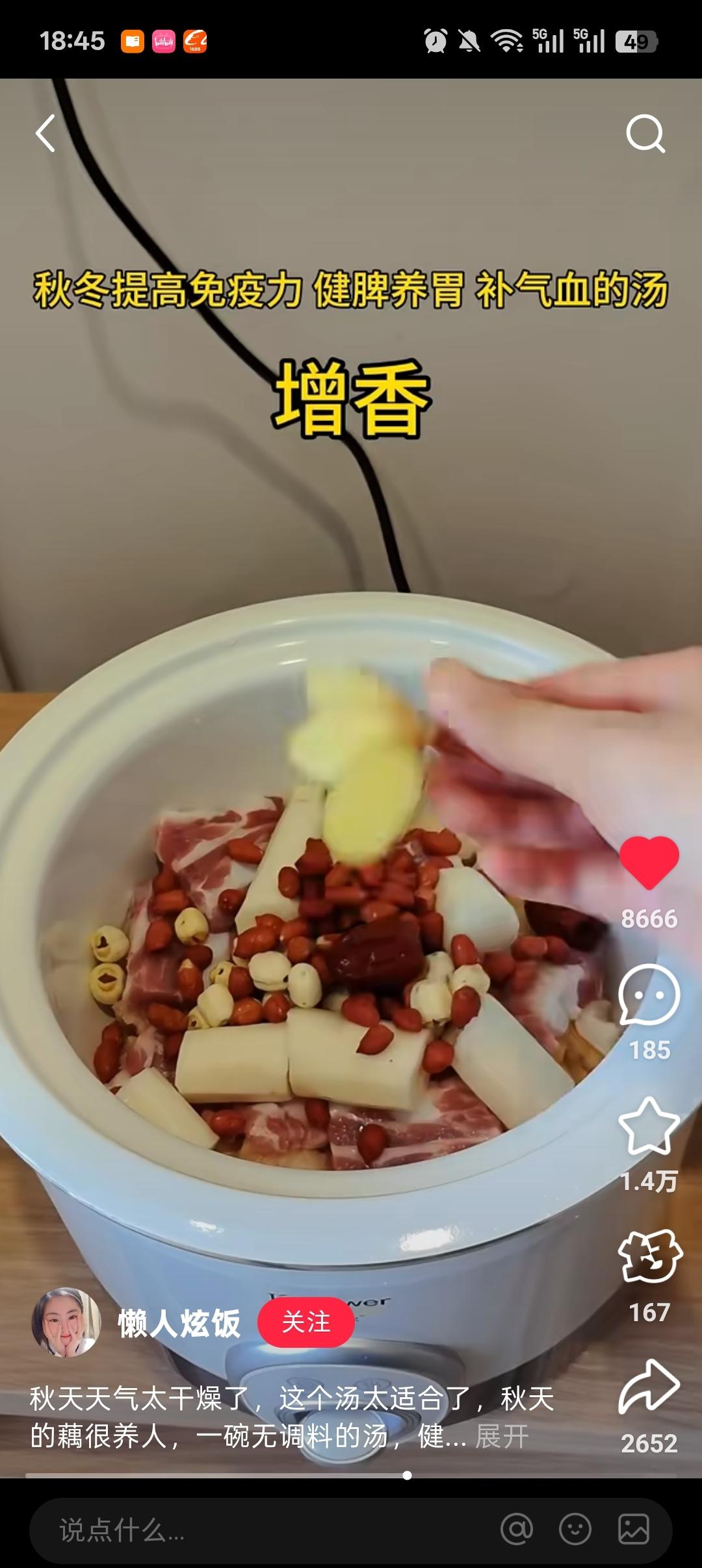This screenshot has width=702, height=1568.
Task: Save video with the star icon
Action: coord(649,1126)
